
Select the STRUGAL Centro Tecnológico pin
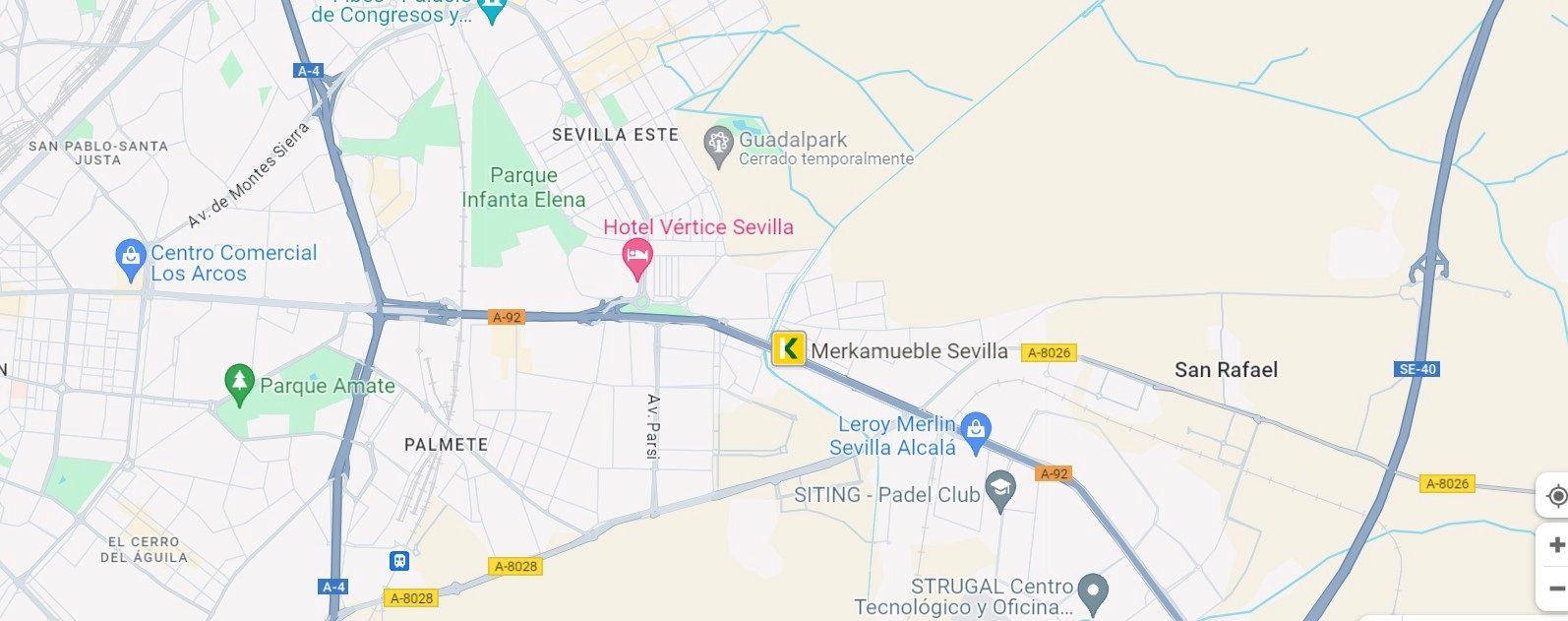click(x=1093, y=592)
